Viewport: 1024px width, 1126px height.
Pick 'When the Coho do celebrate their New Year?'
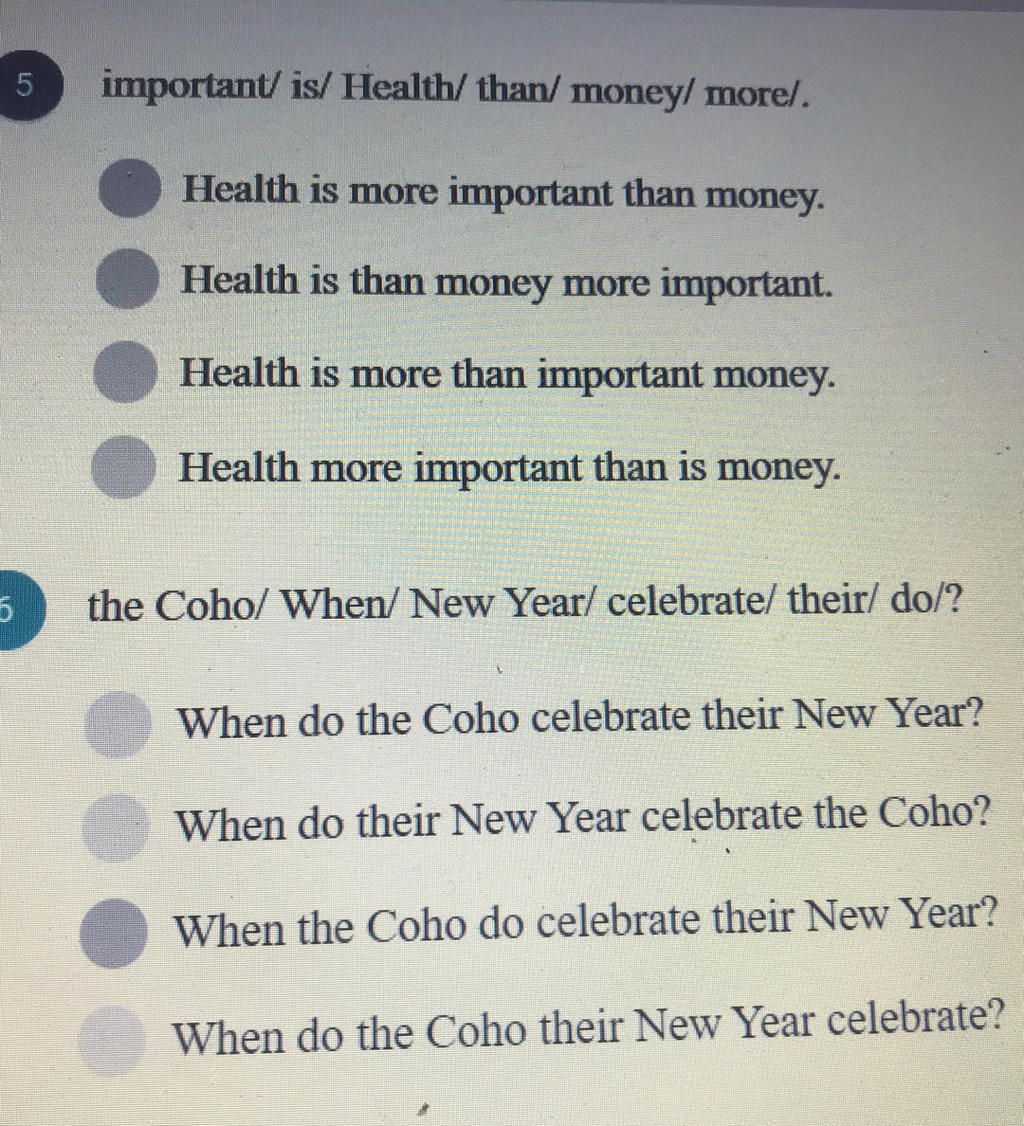pyautogui.click(x=112, y=931)
